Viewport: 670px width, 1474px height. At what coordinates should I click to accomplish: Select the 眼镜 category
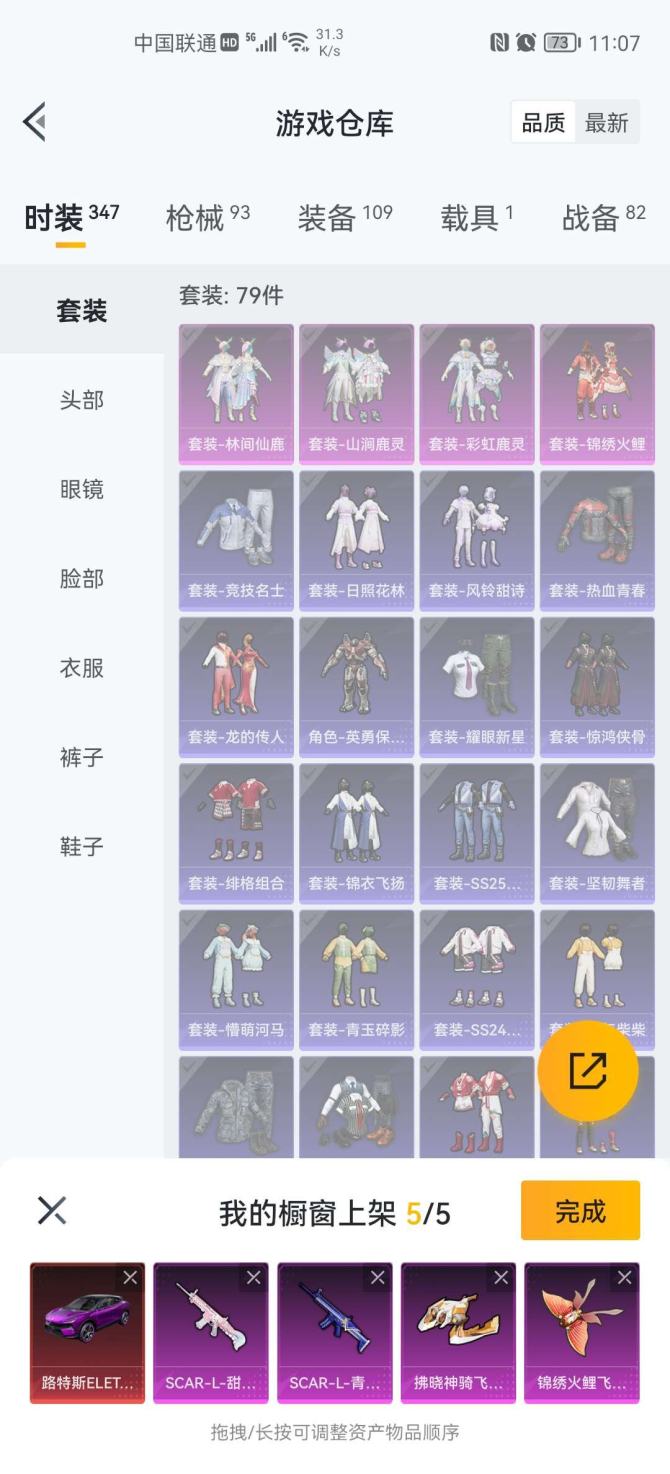81,490
